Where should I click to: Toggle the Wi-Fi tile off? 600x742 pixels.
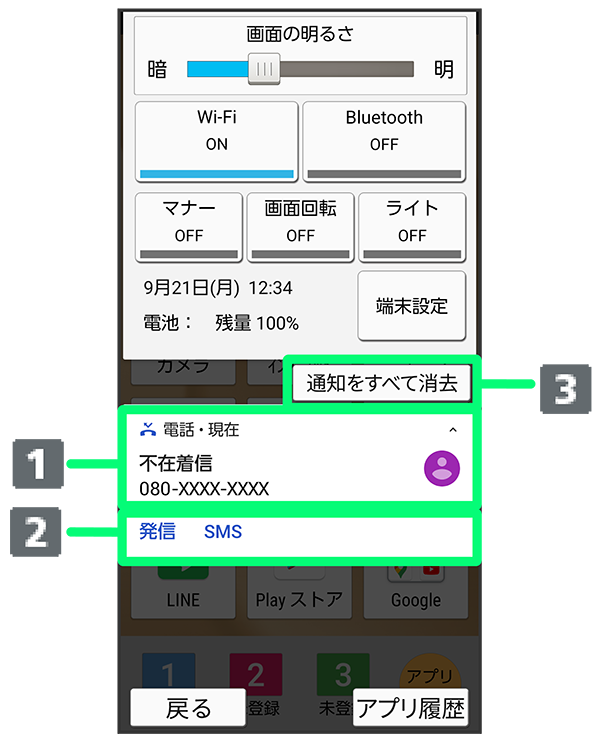(217, 141)
